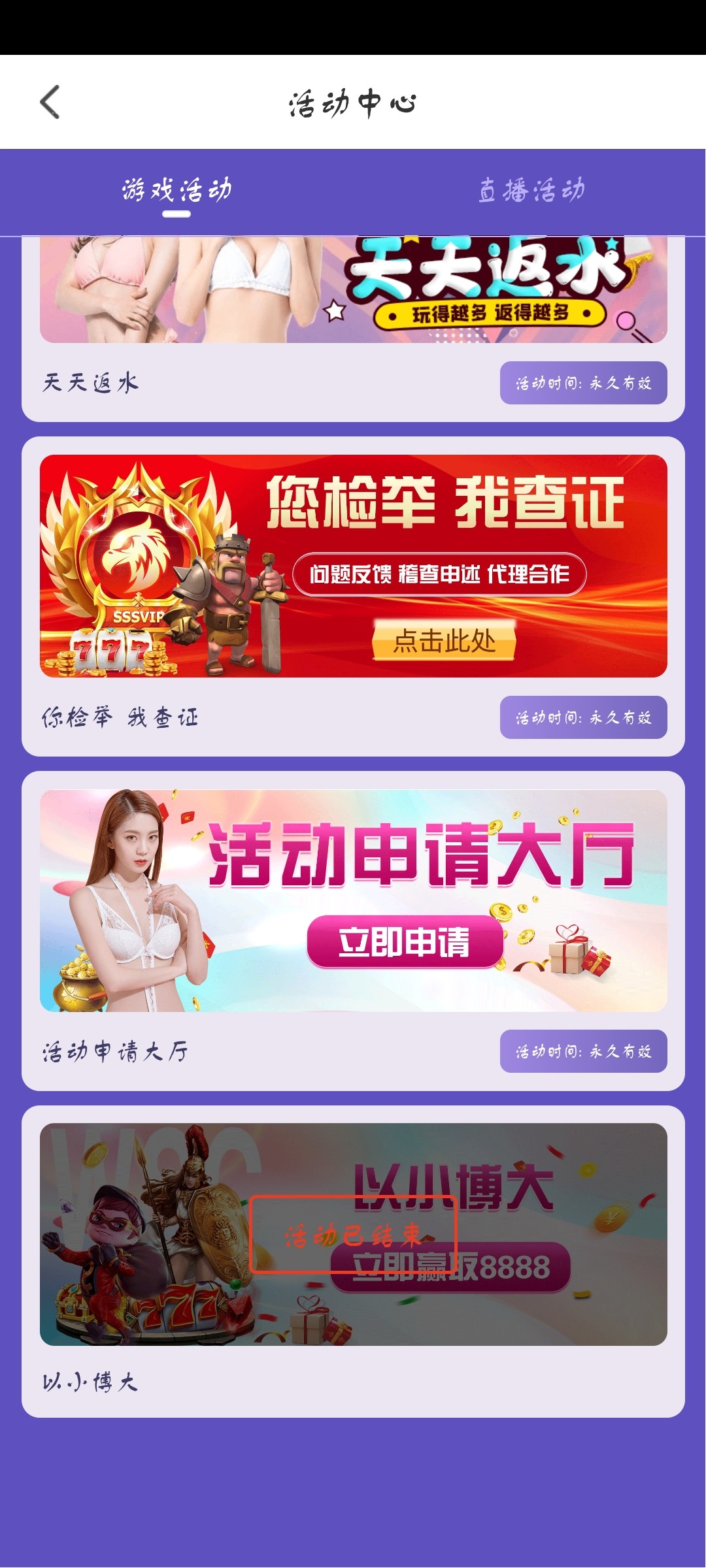Switch to the 直播活动 tab
706x1568 pixels.
click(531, 191)
